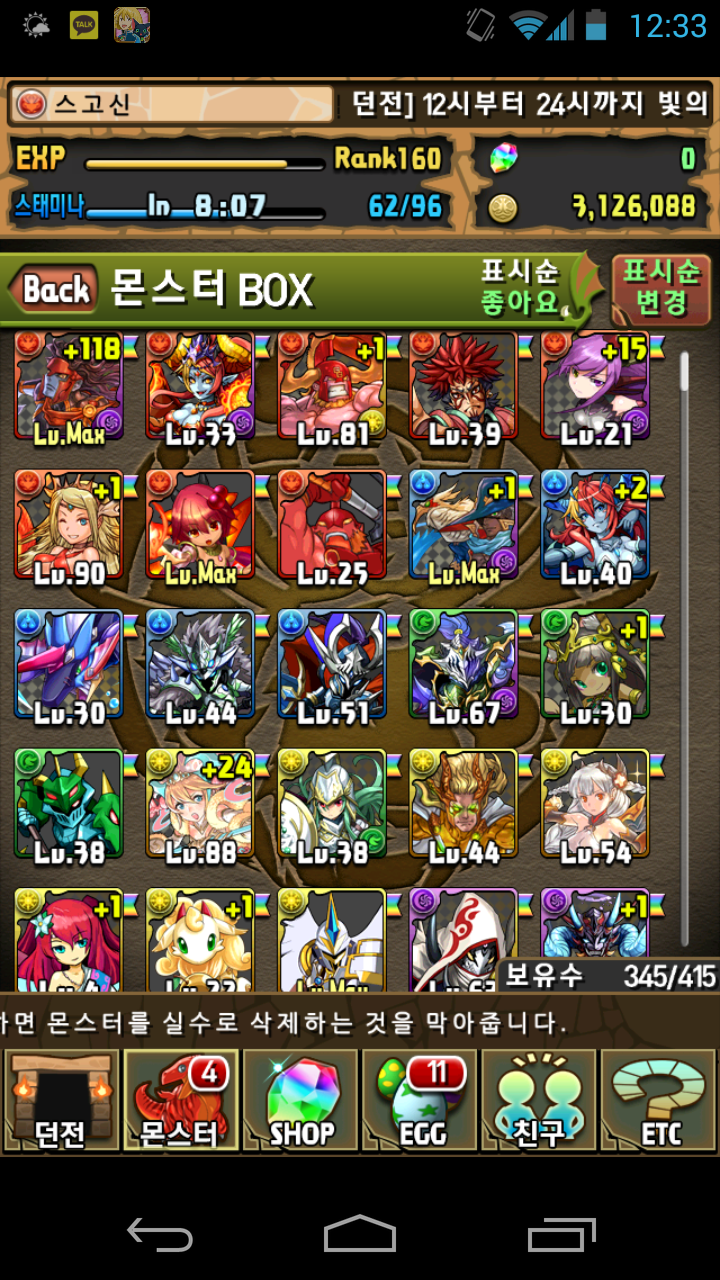Go back using the Back button

(55, 290)
